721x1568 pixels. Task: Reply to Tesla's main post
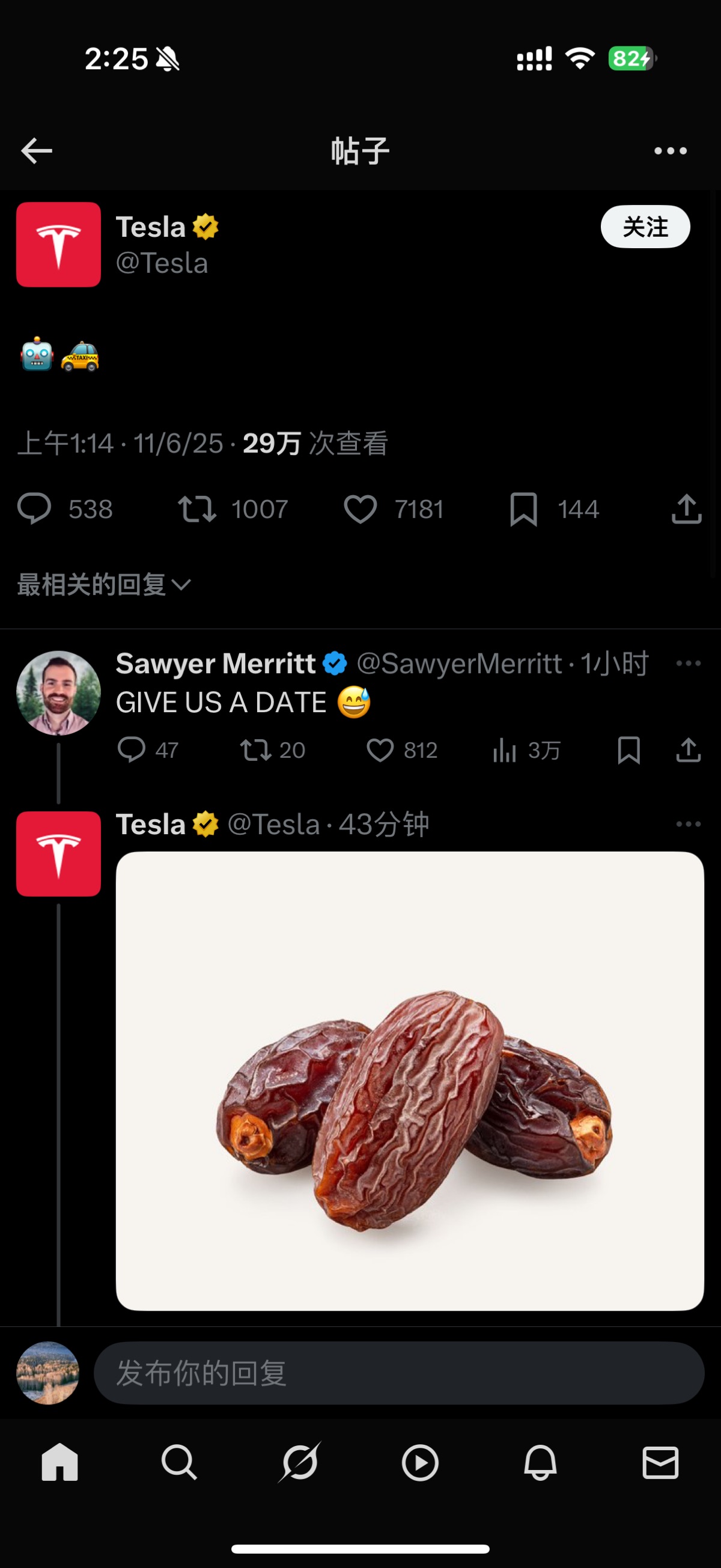[x=34, y=509]
